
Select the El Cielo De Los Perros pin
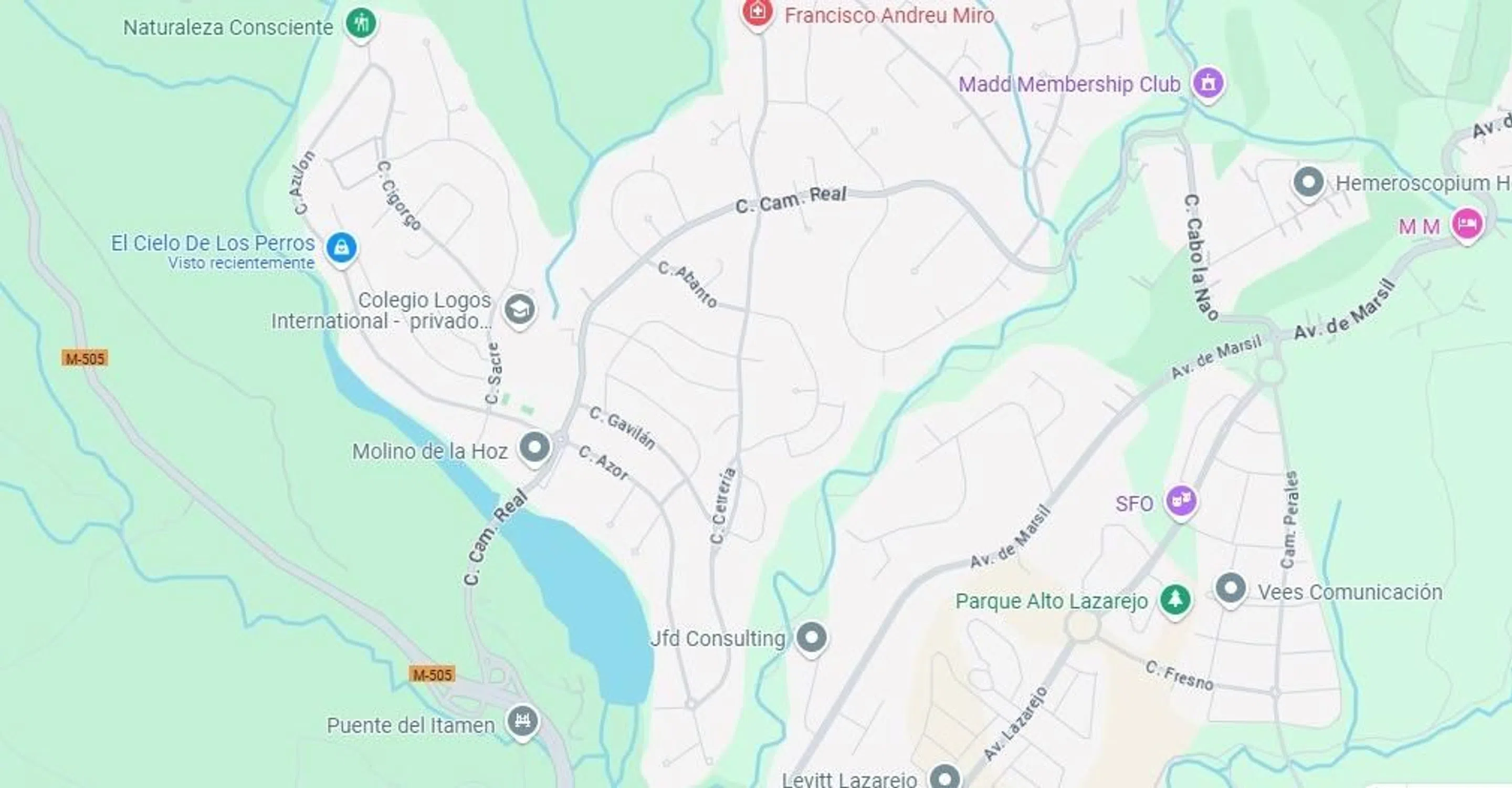(x=342, y=248)
